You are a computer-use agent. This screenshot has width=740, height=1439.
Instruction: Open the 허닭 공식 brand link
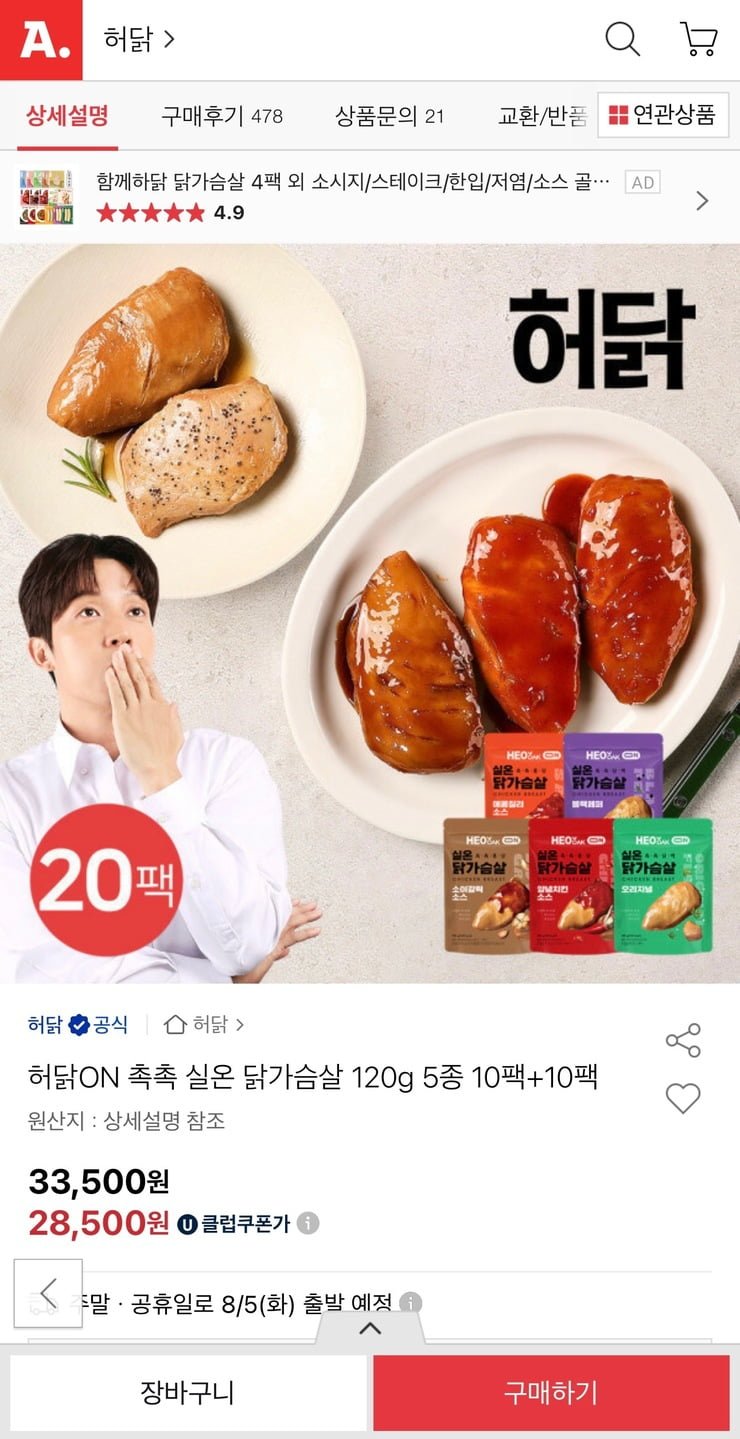coord(78,1024)
